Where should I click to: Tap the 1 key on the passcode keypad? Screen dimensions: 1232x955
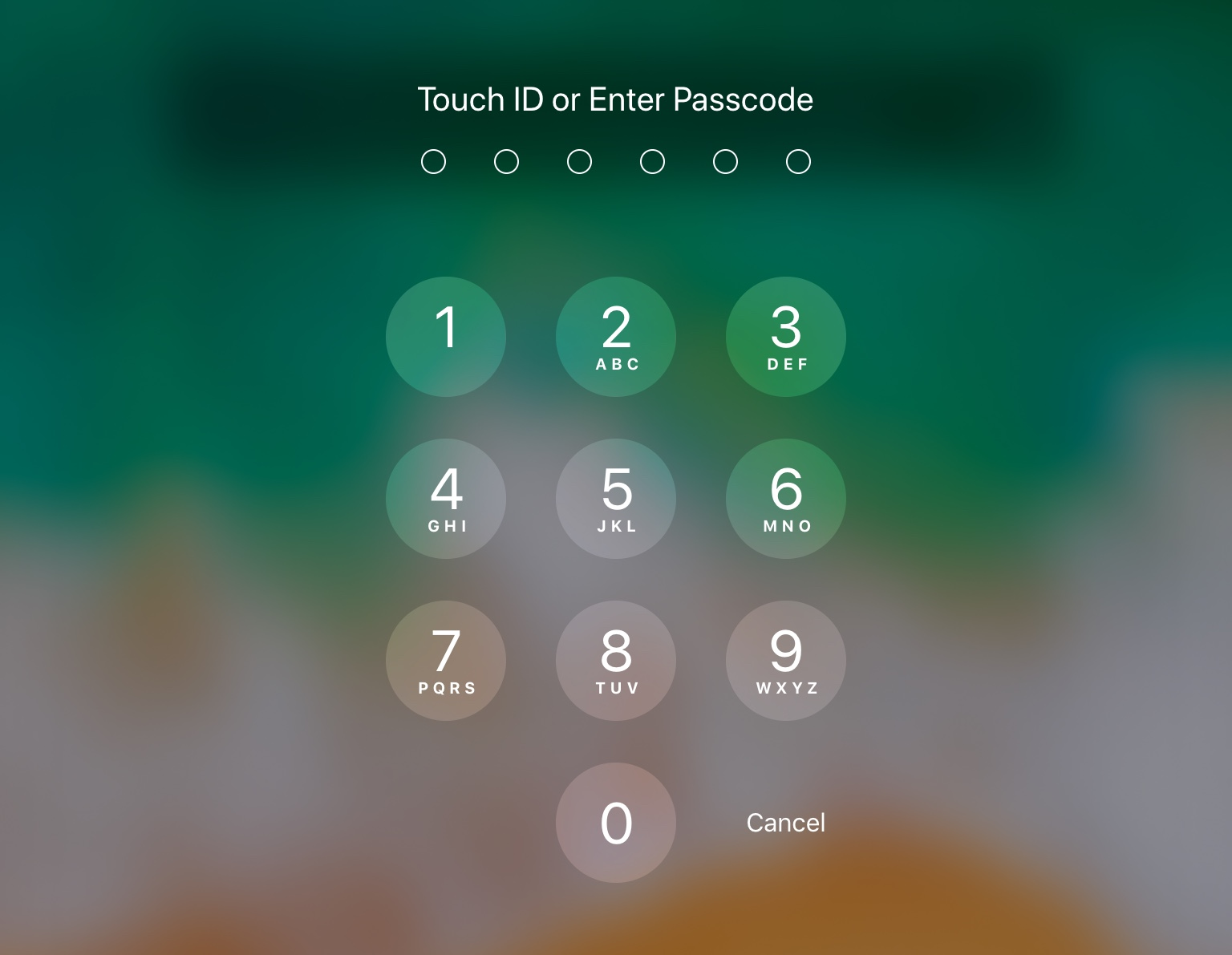446,337
